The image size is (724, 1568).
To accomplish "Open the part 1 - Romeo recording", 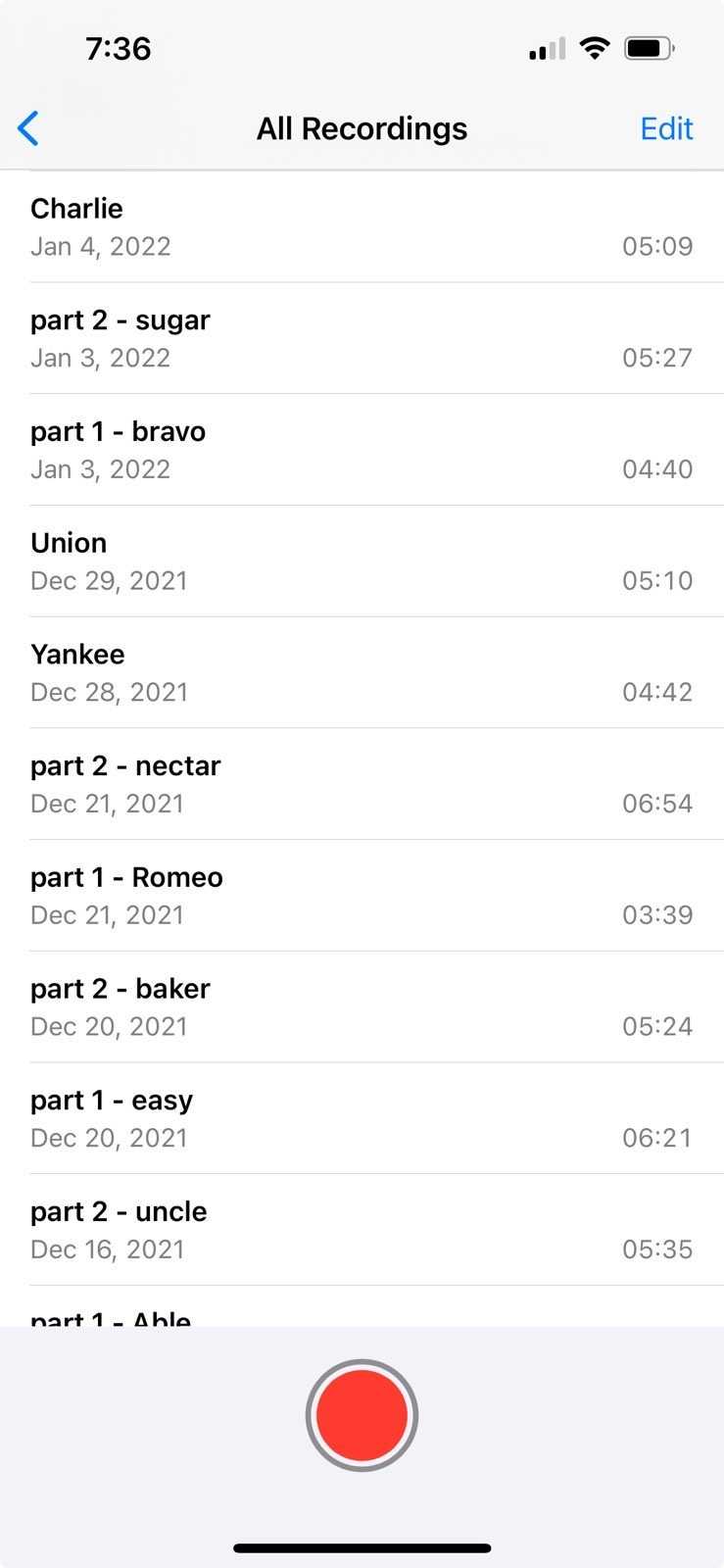I will click(362, 896).
